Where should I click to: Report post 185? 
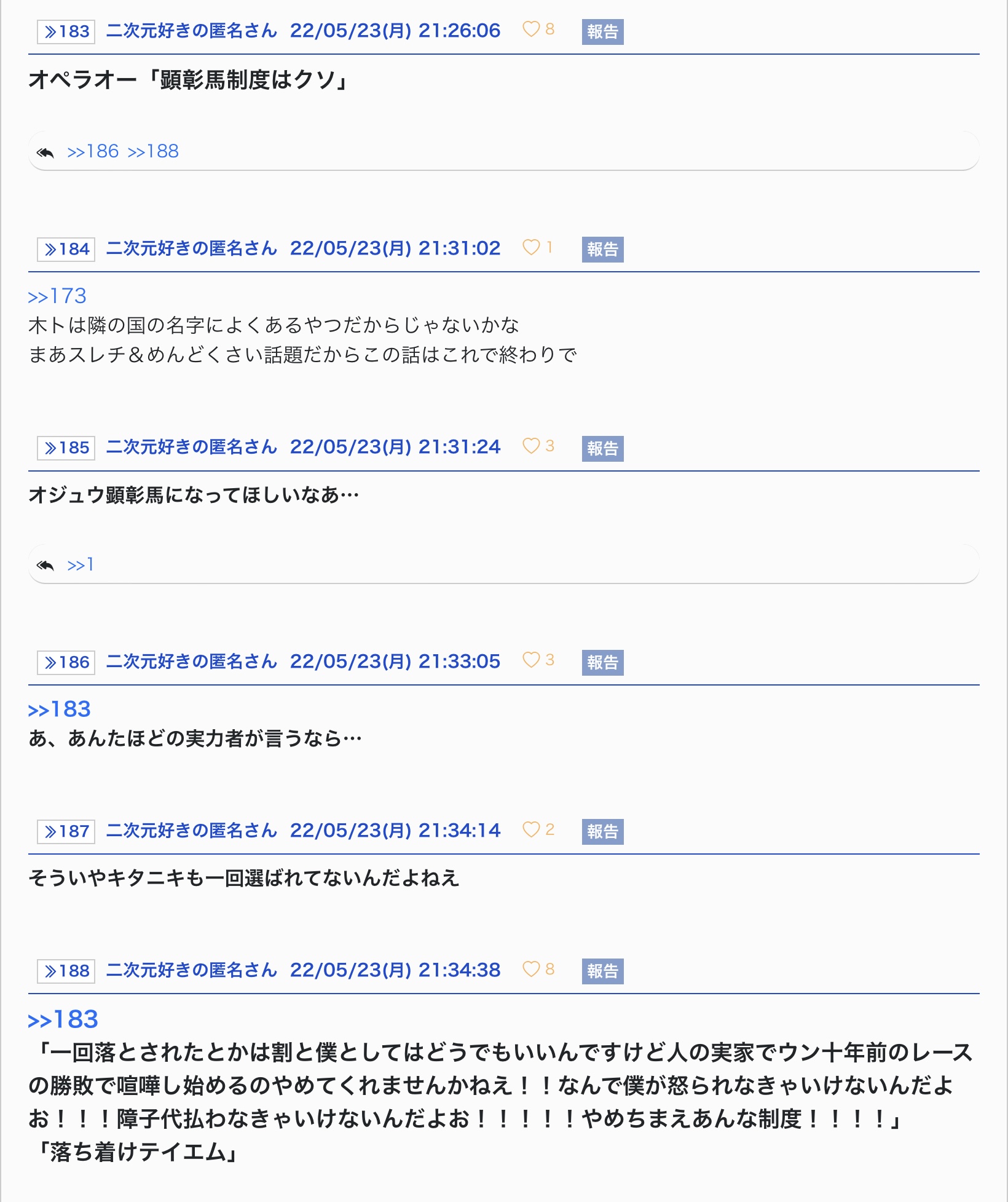click(602, 448)
